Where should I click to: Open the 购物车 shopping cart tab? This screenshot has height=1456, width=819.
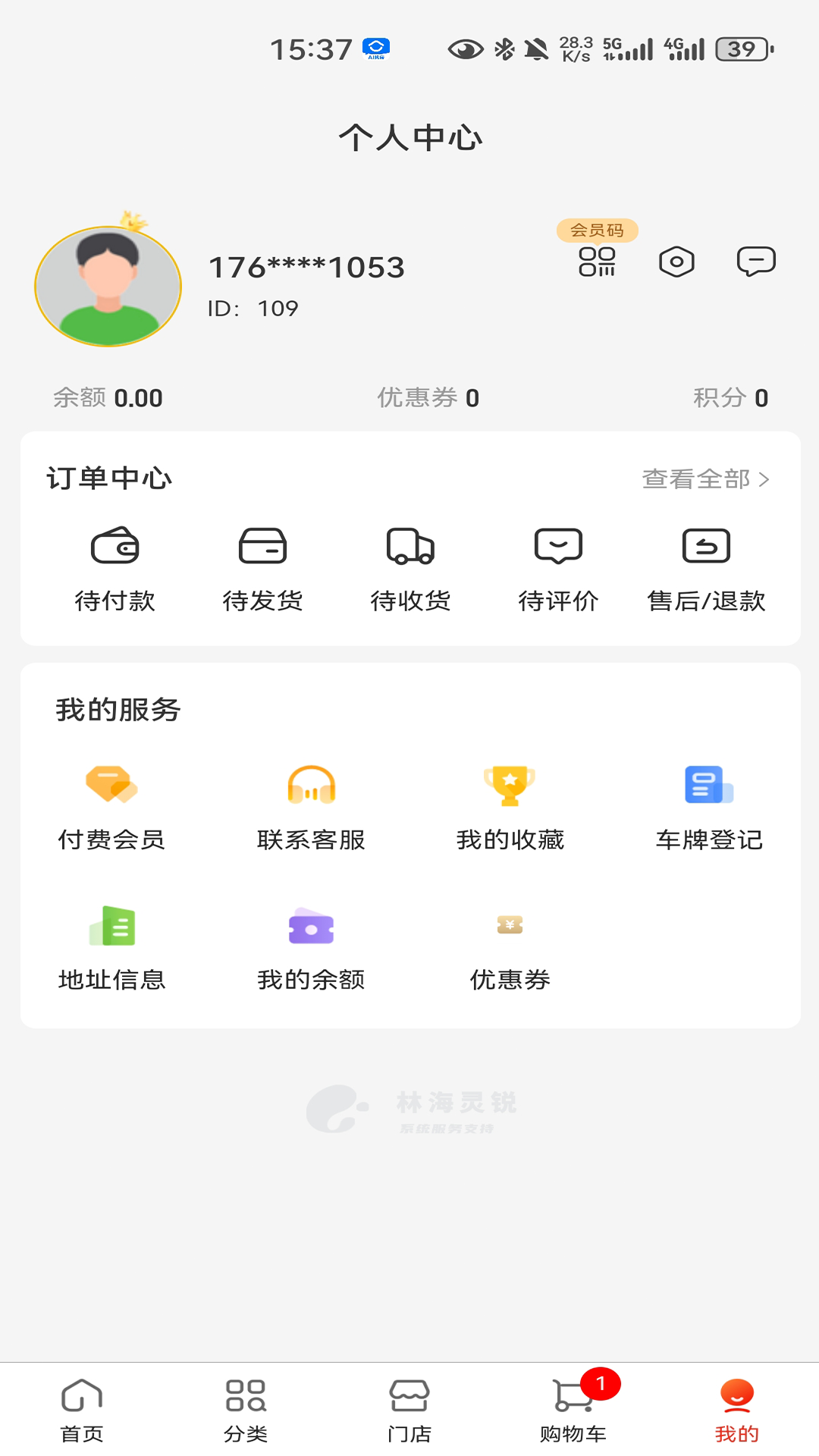pyautogui.click(x=573, y=1410)
